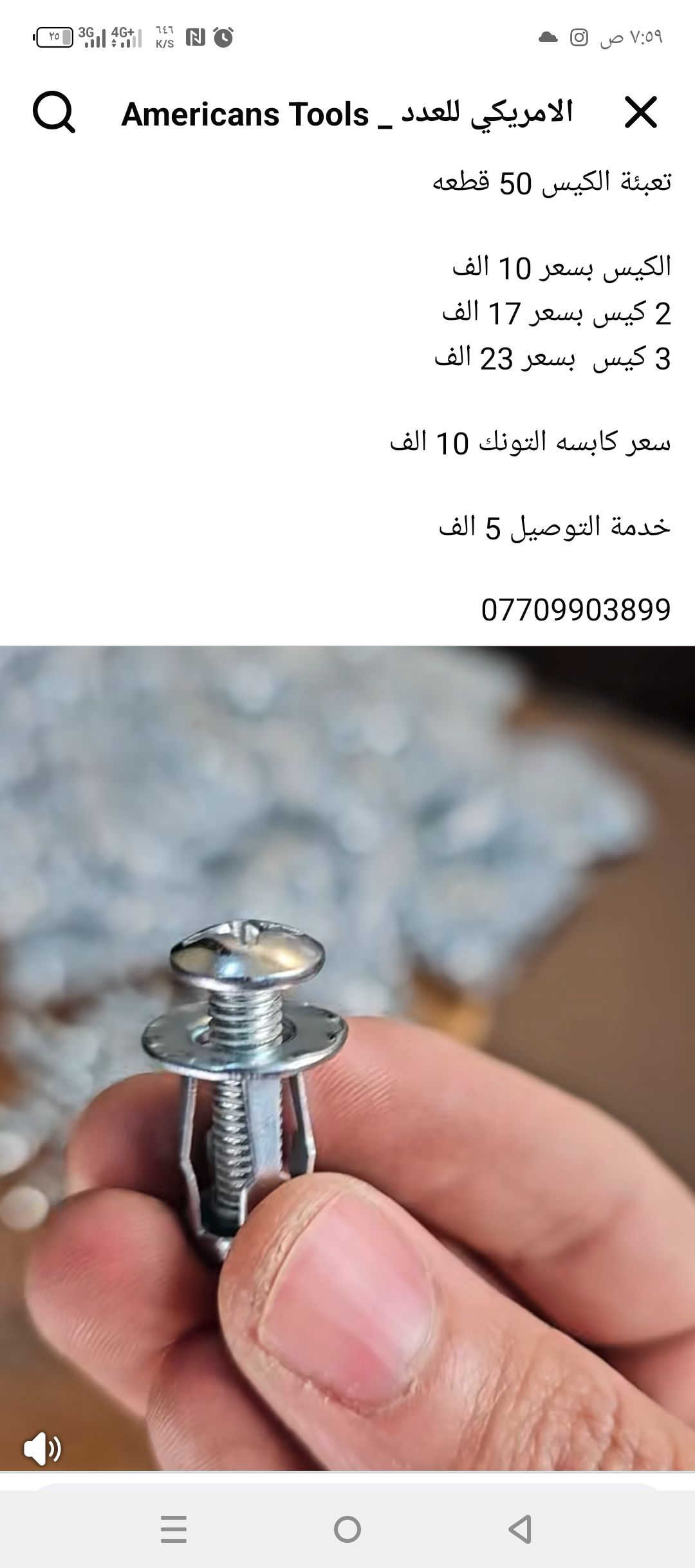Go to the home screen

click(347, 1529)
